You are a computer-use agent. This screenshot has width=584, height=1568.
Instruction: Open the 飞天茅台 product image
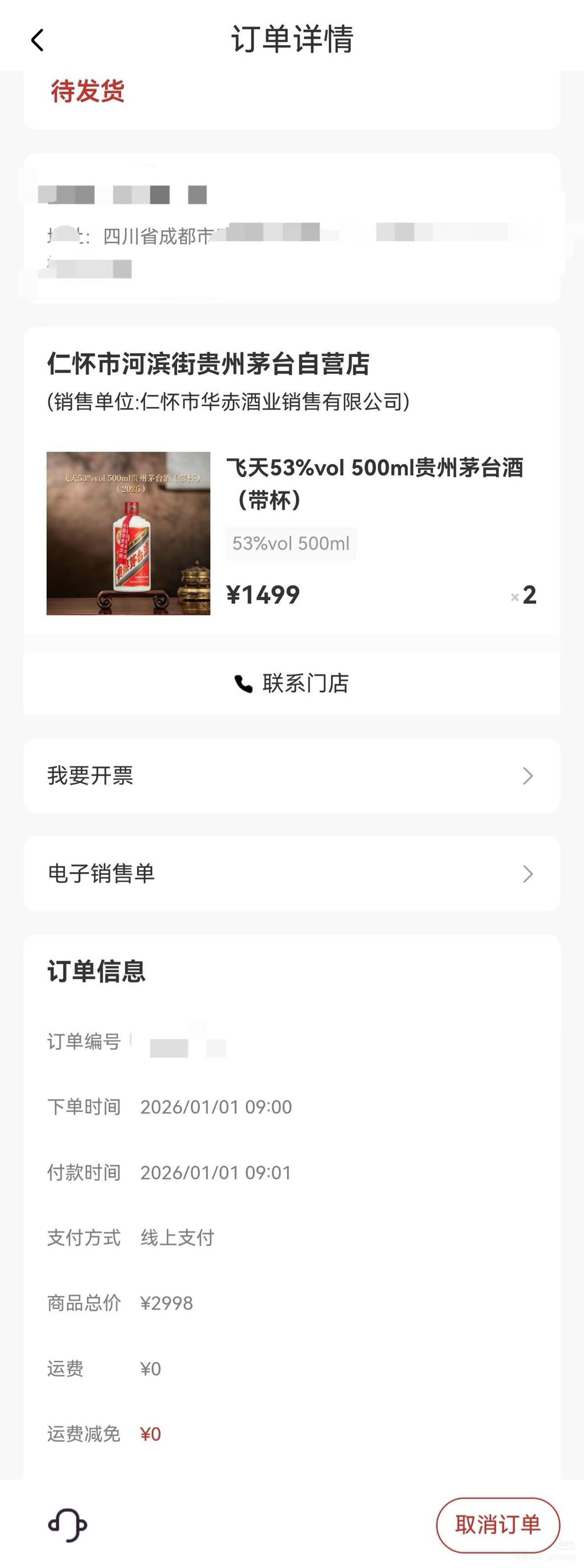[x=128, y=533]
